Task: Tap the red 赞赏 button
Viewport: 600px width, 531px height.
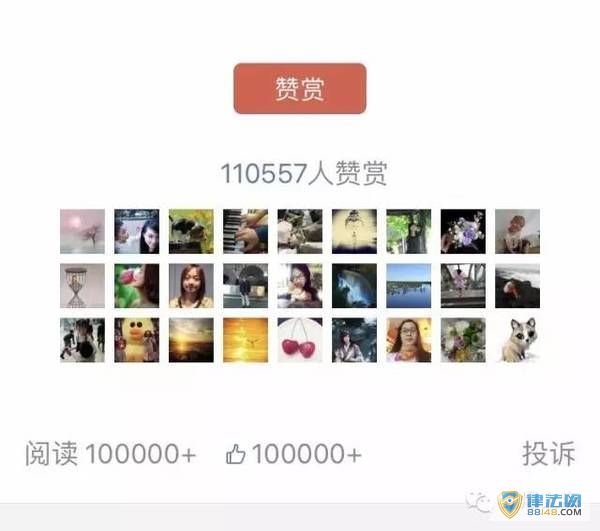Action: [300, 89]
